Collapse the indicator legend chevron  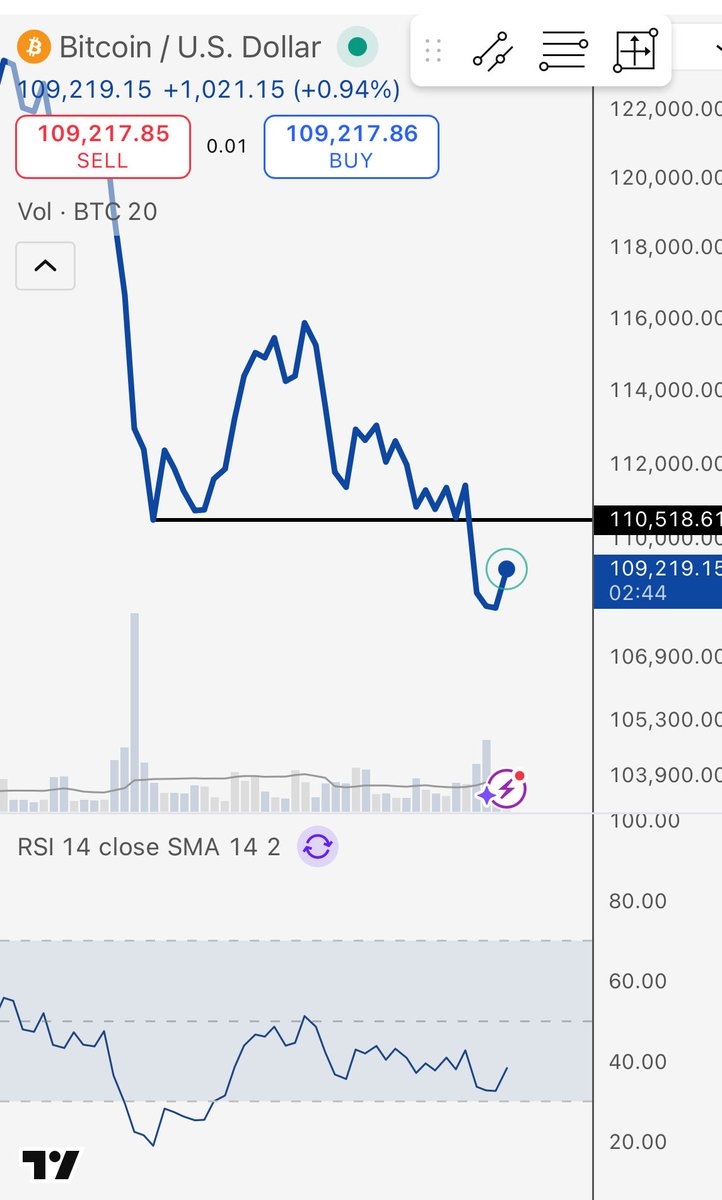[x=45, y=266]
